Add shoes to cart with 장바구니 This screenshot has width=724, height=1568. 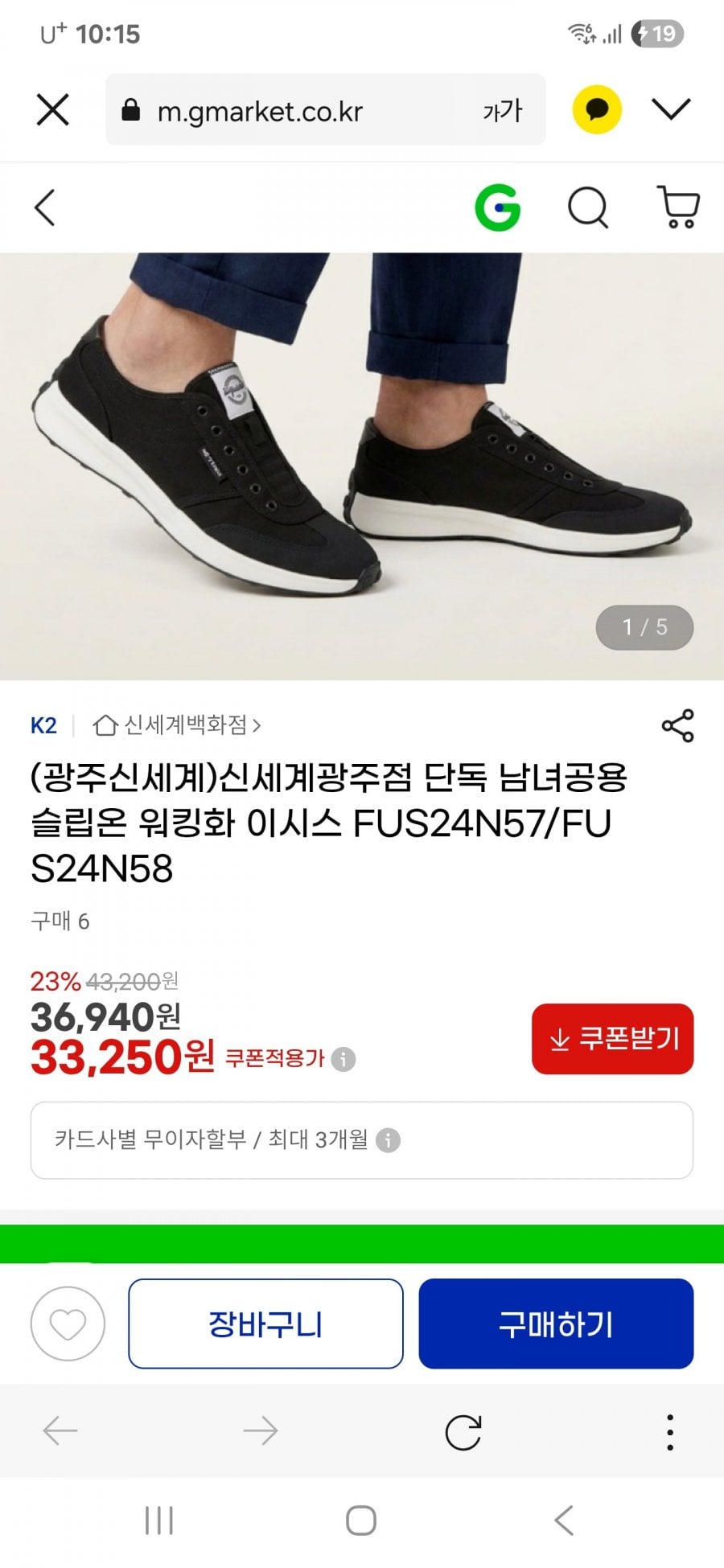coord(265,1323)
